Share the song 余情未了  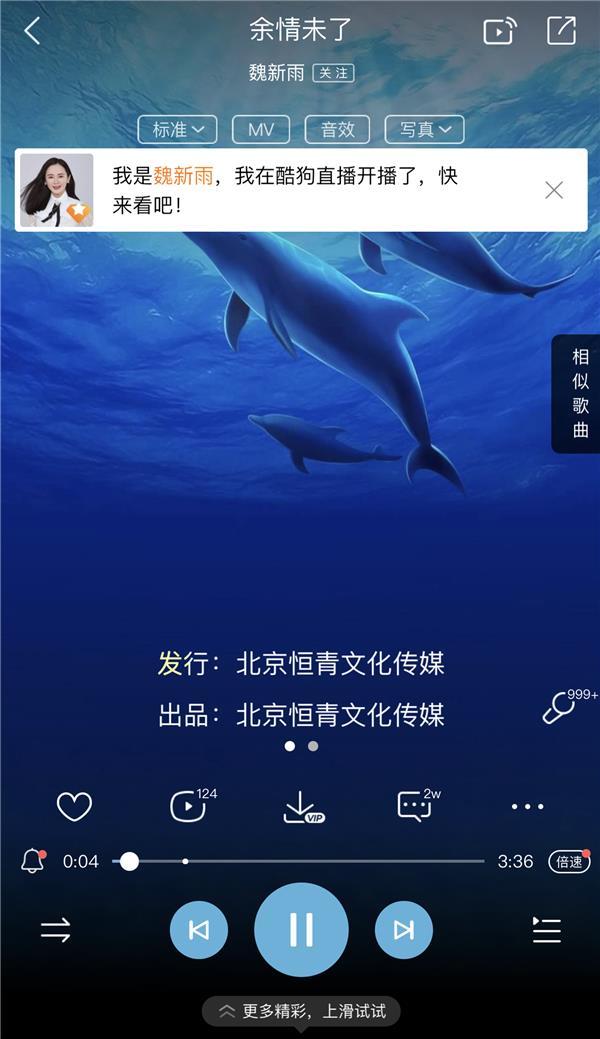point(562,31)
